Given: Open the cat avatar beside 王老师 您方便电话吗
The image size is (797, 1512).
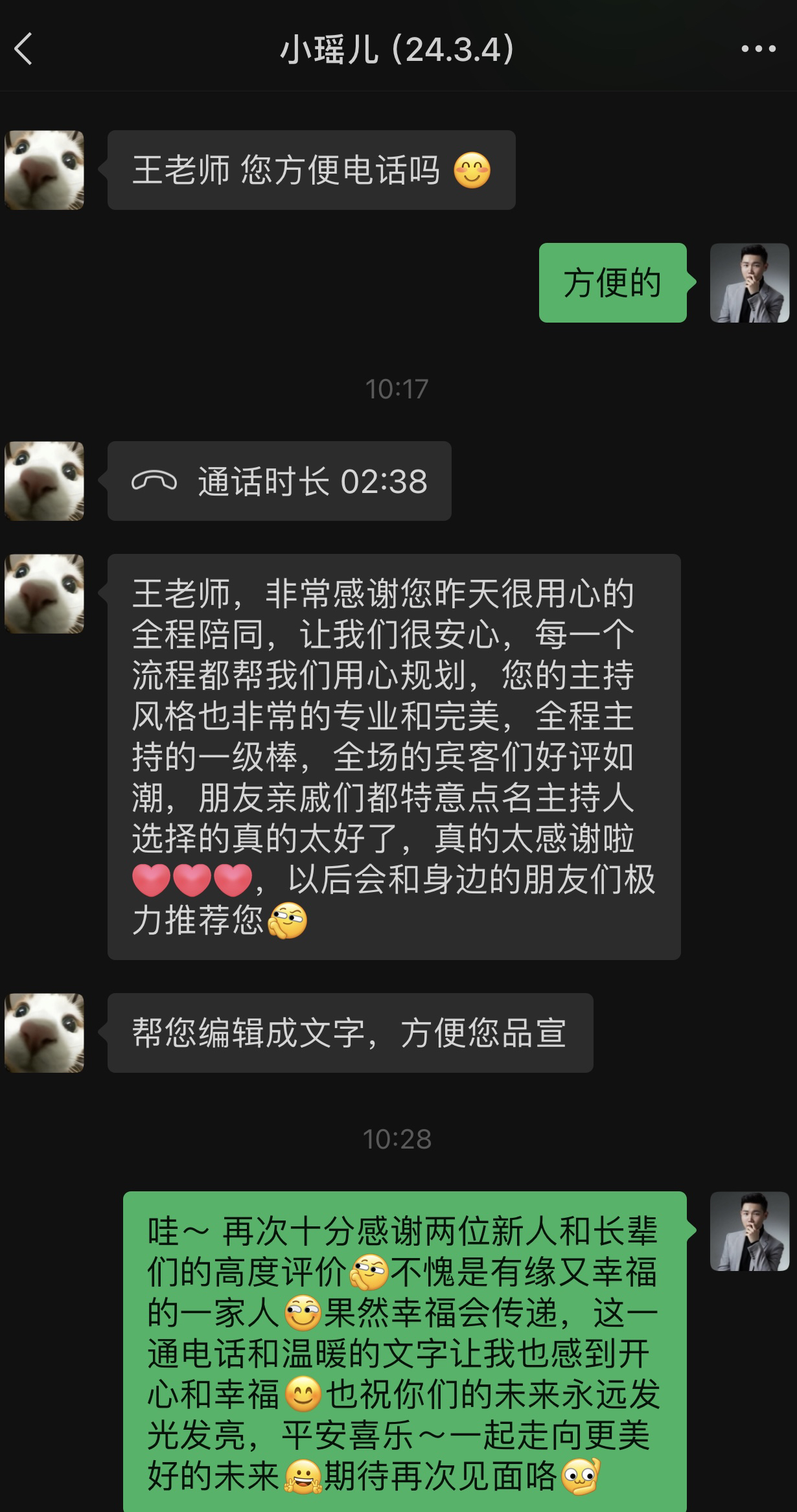Looking at the screenshot, I should 44,170.
